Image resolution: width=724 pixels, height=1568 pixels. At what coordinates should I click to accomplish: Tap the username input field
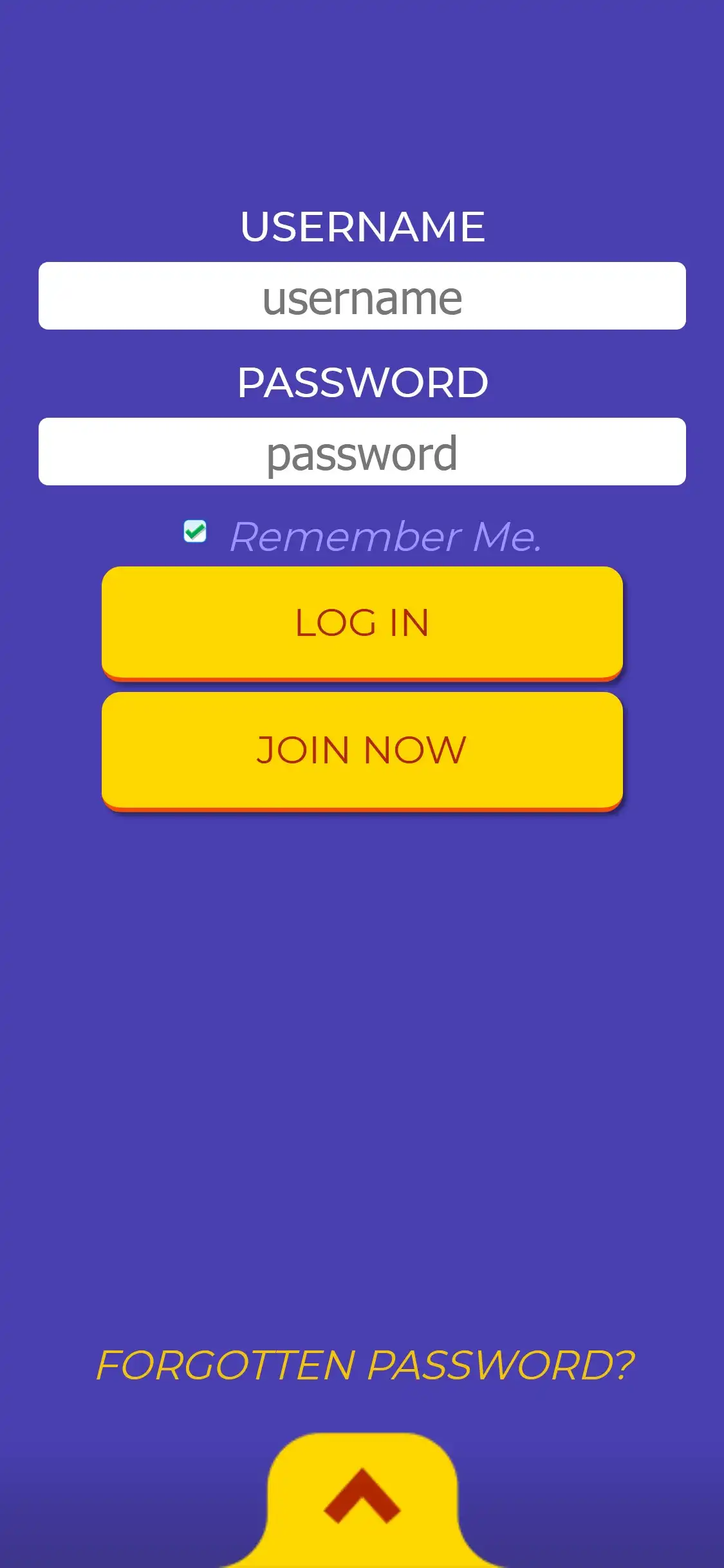[x=362, y=296]
